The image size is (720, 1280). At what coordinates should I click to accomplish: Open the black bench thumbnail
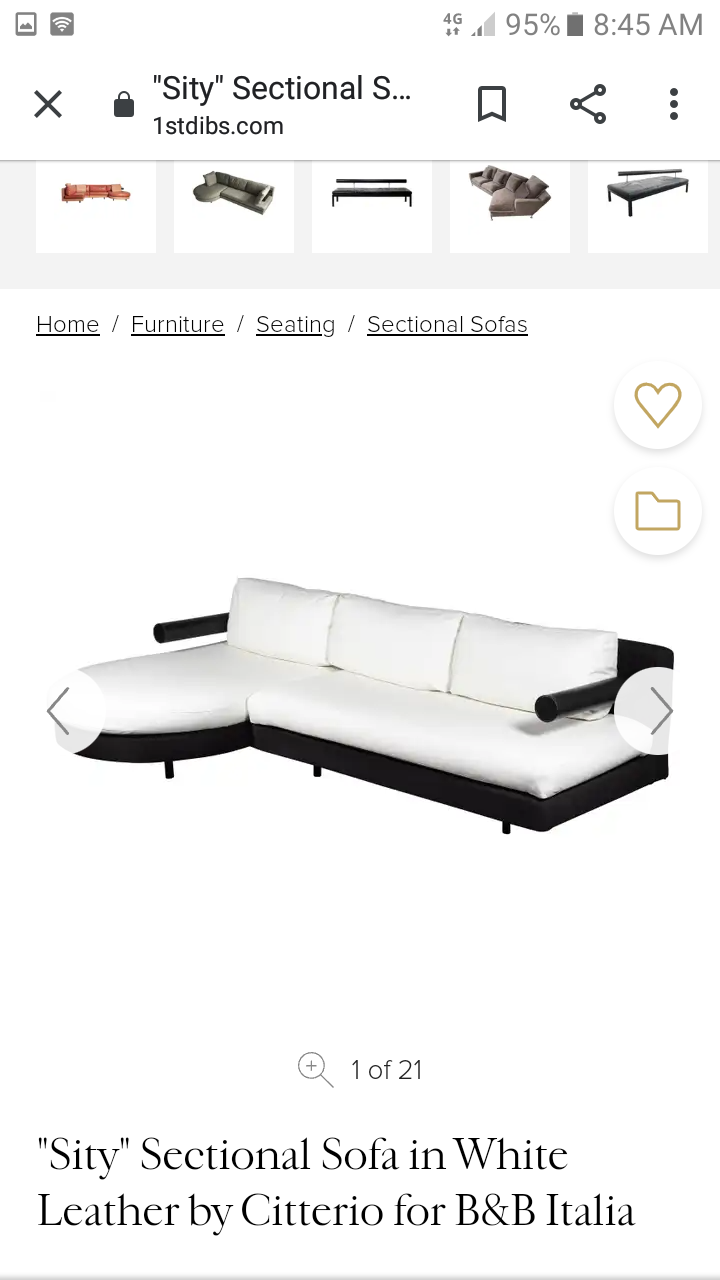point(372,206)
